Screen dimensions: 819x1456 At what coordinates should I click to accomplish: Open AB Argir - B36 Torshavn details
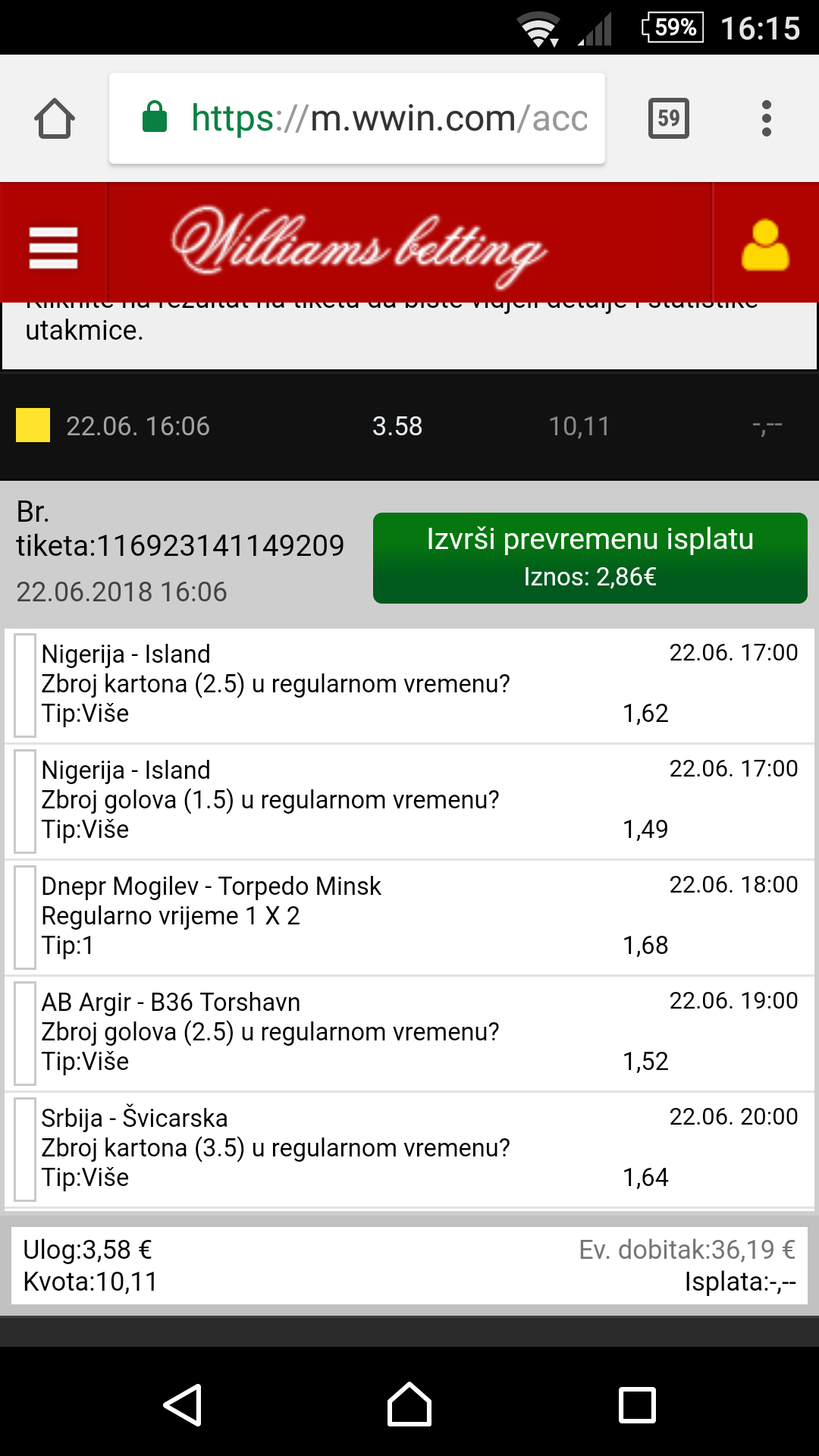click(x=409, y=1034)
